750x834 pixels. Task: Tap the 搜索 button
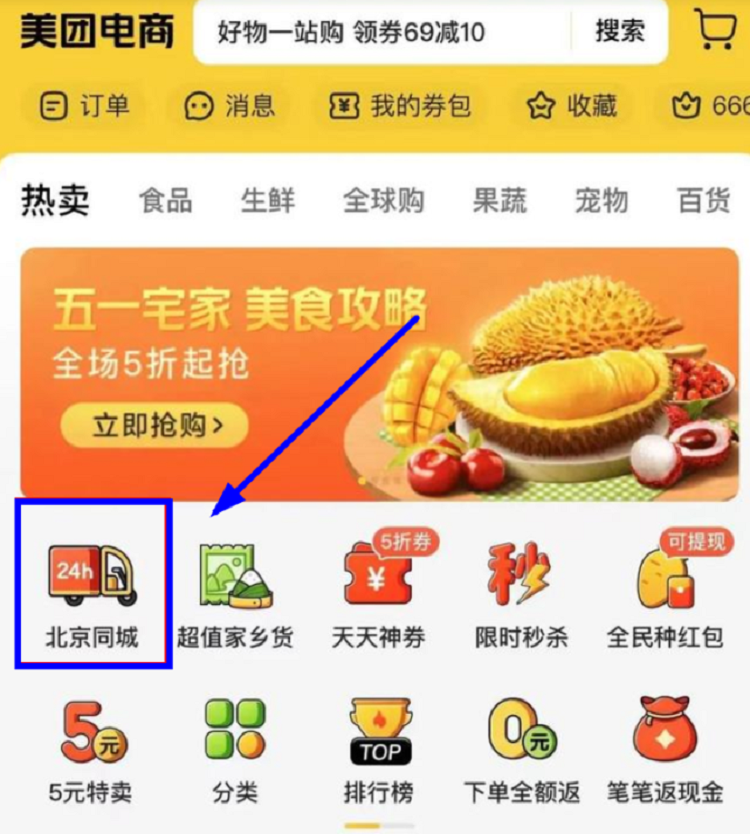[620, 32]
